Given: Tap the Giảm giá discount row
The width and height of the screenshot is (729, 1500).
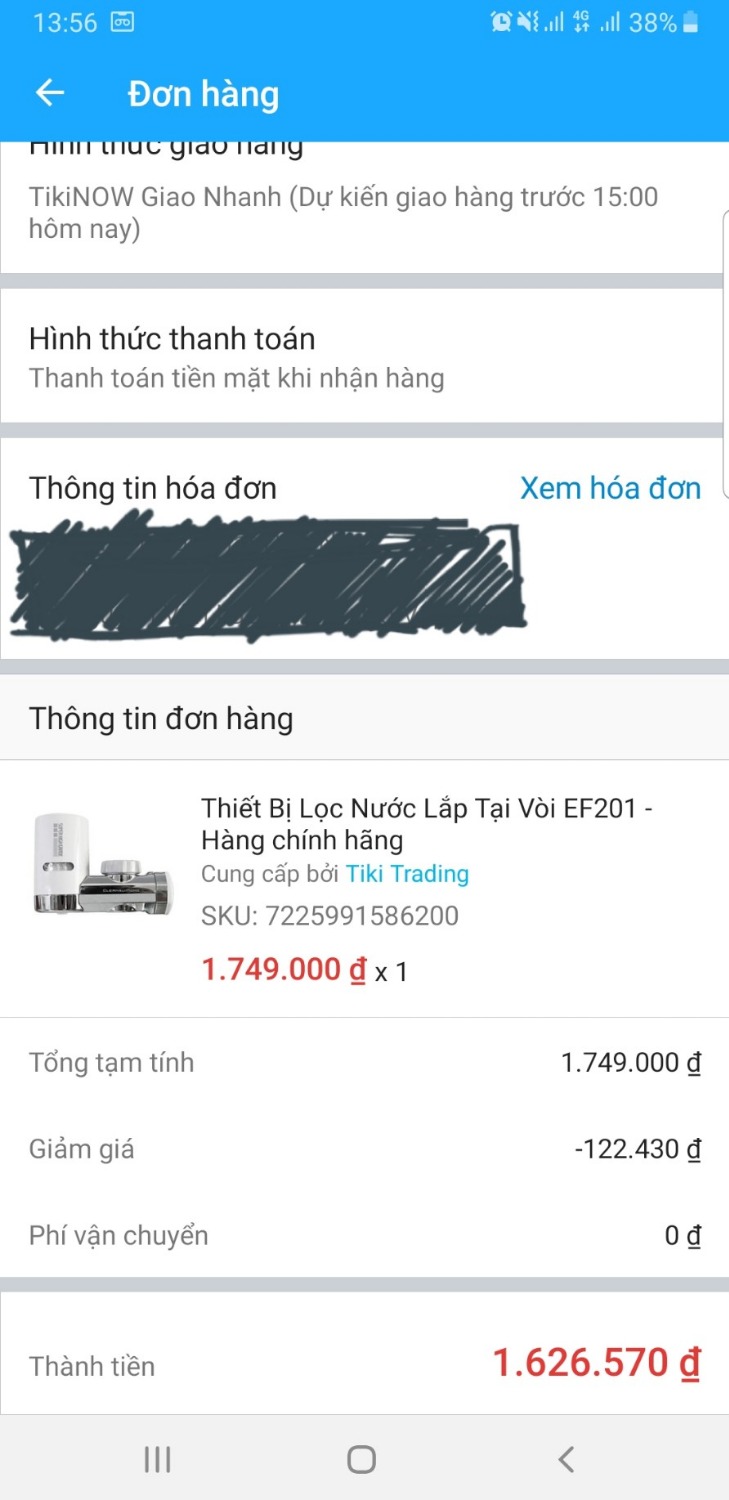Looking at the screenshot, I should tap(364, 1148).
